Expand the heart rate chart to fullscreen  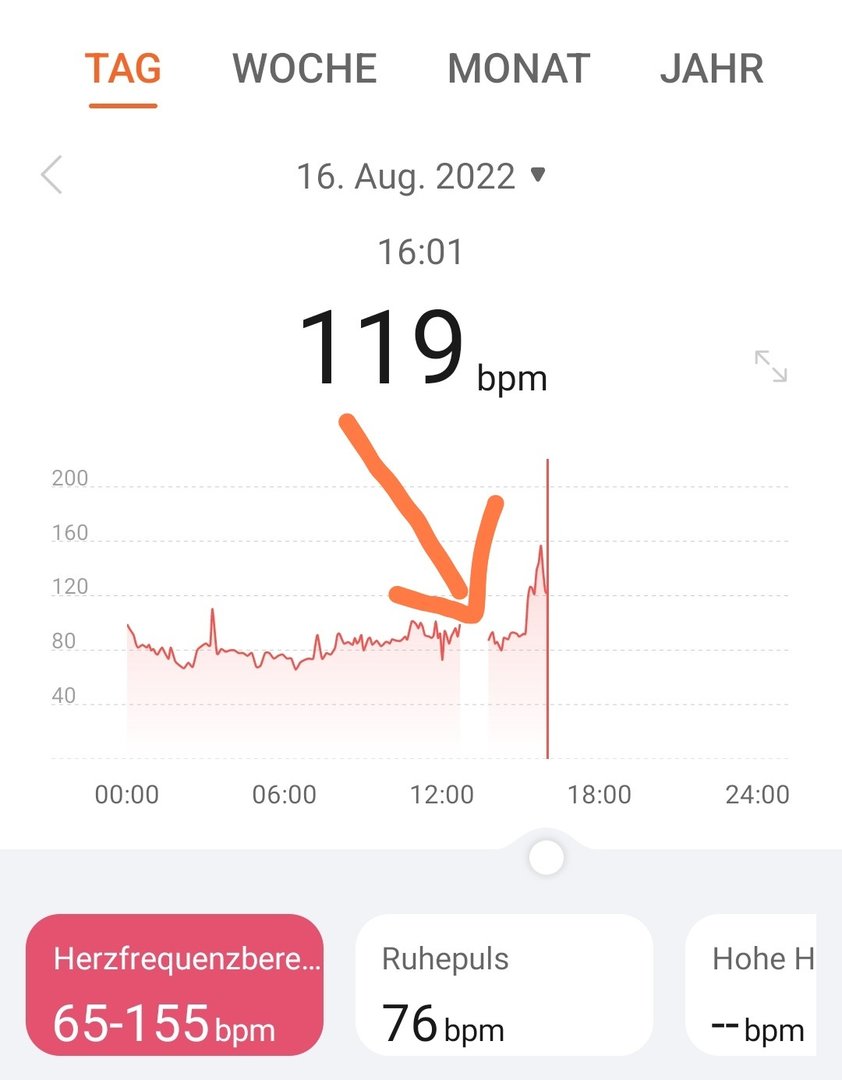770,366
